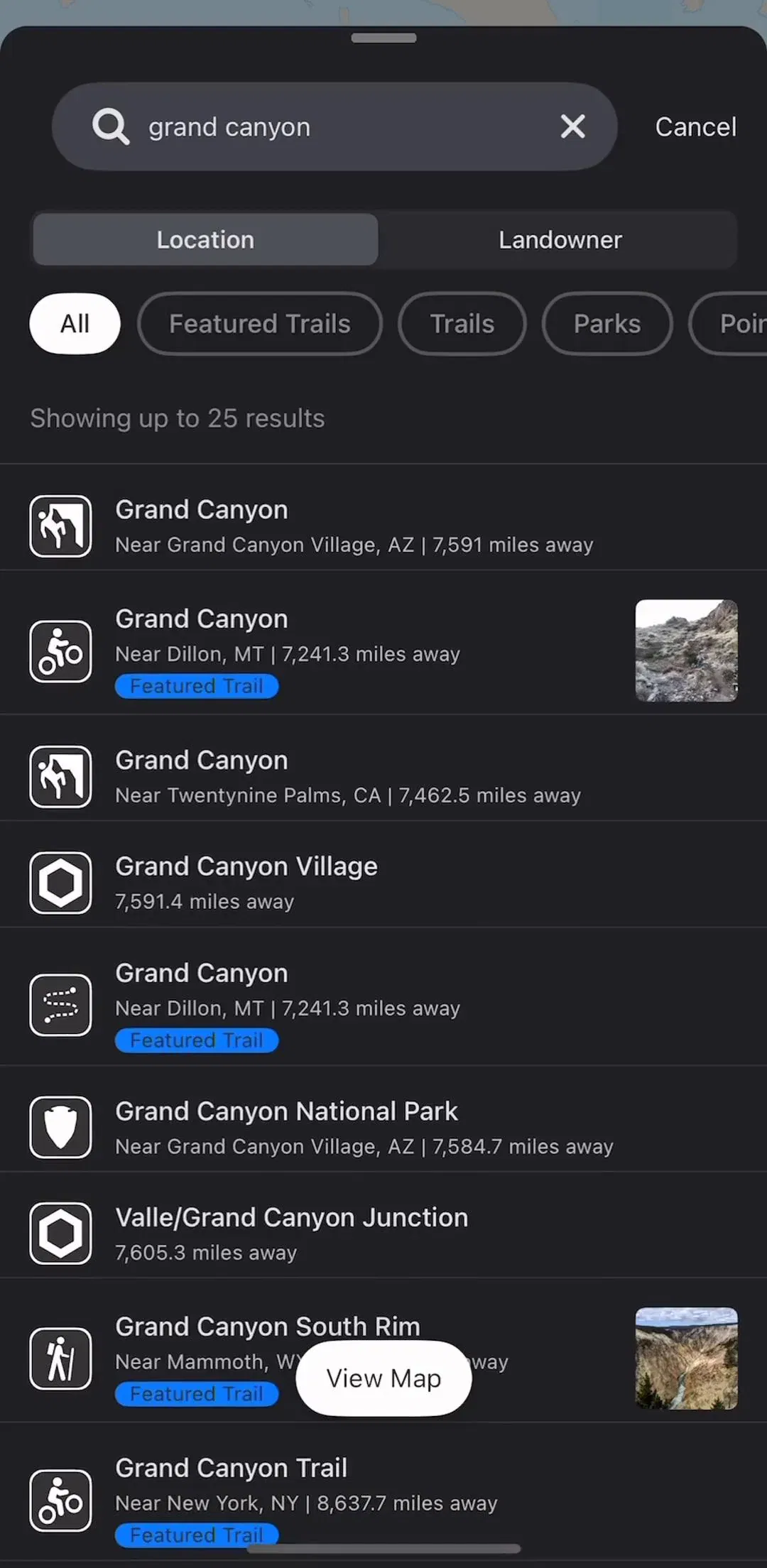Switch to the Landowner tab

pyautogui.click(x=560, y=239)
